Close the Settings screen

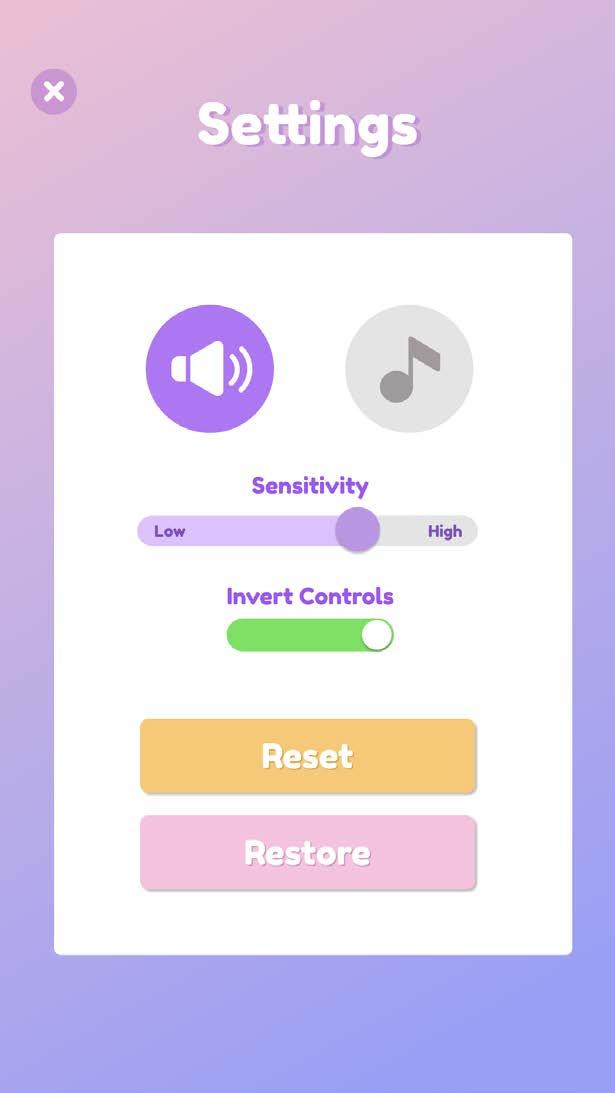(54, 91)
